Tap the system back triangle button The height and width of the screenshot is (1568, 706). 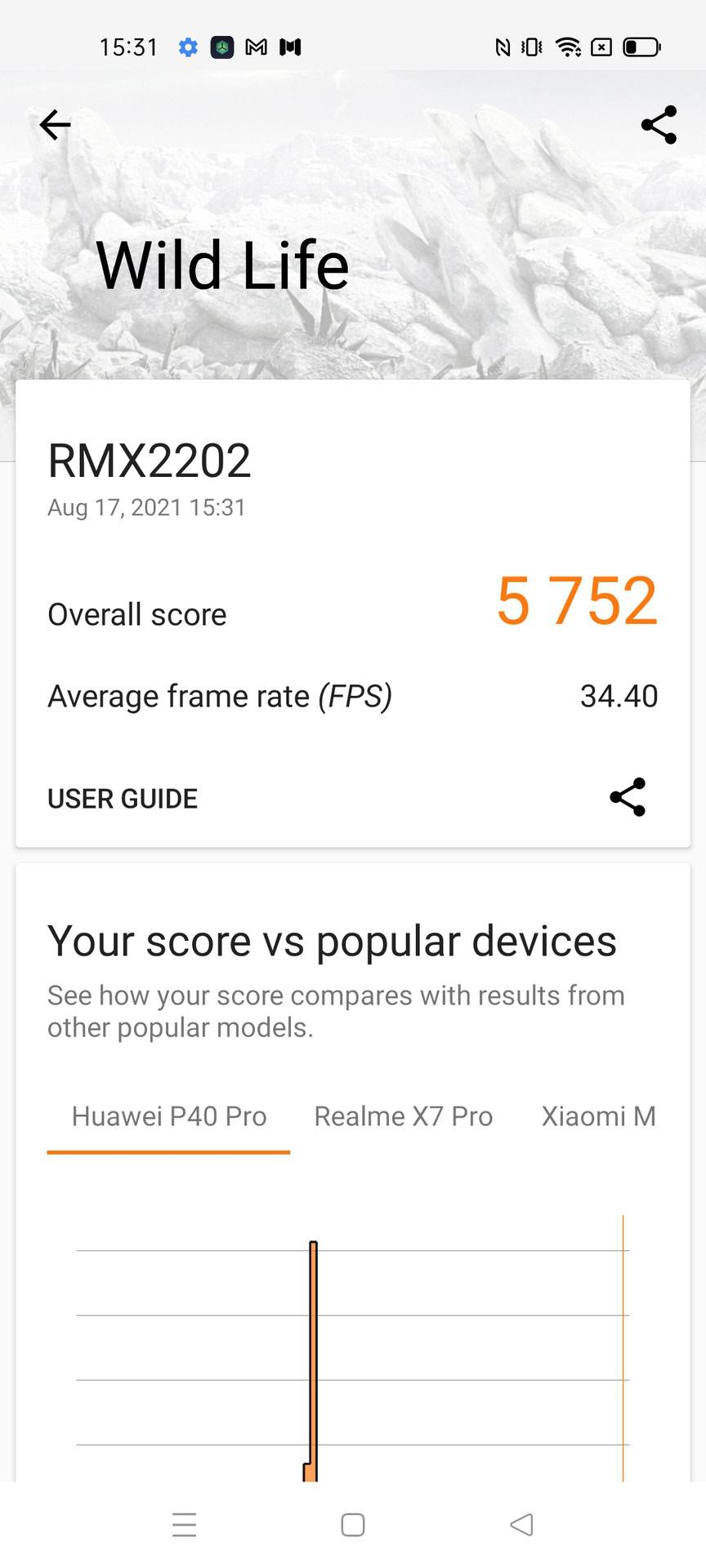click(521, 1525)
